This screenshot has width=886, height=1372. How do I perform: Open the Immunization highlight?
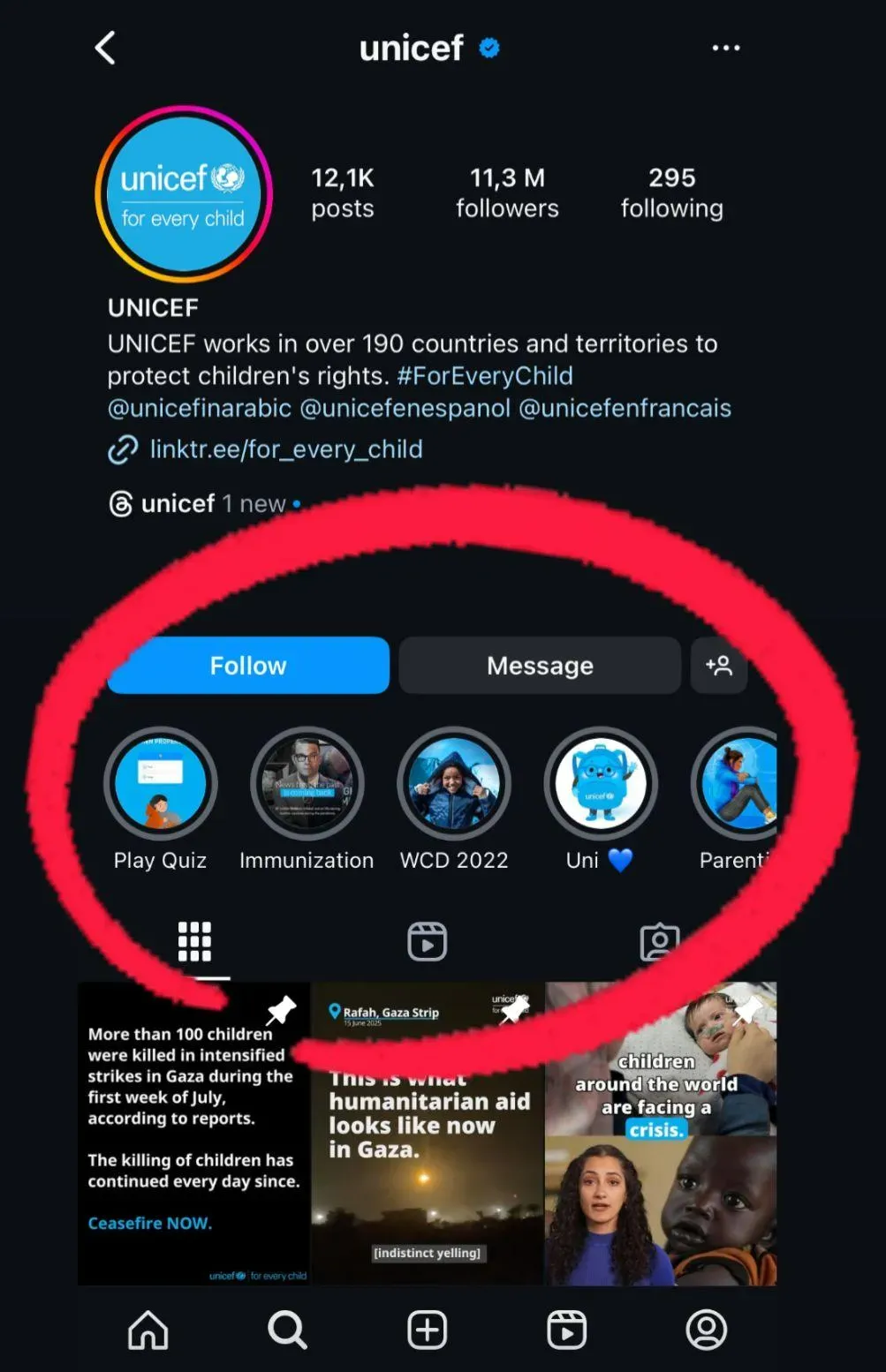(x=307, y=784)
